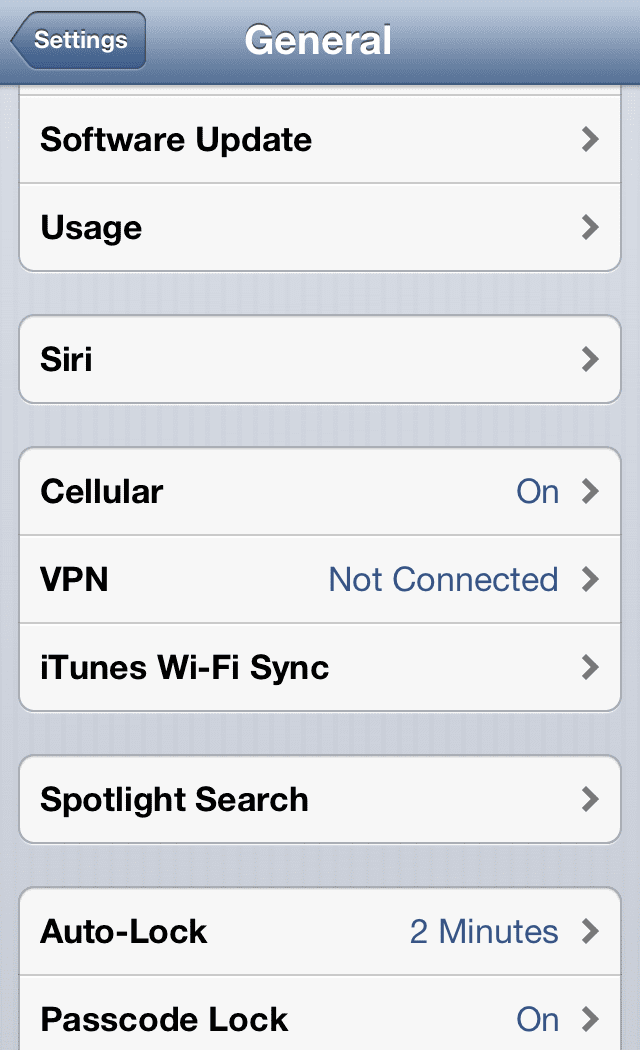Open Passcode Lock settings
This screenshot has width=640, height=1050.
tap(320, 1018)
